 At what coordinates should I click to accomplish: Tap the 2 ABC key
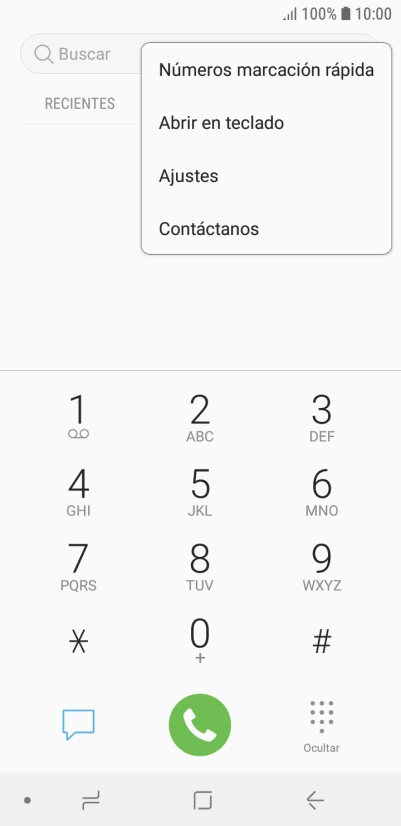click(200, 418)
